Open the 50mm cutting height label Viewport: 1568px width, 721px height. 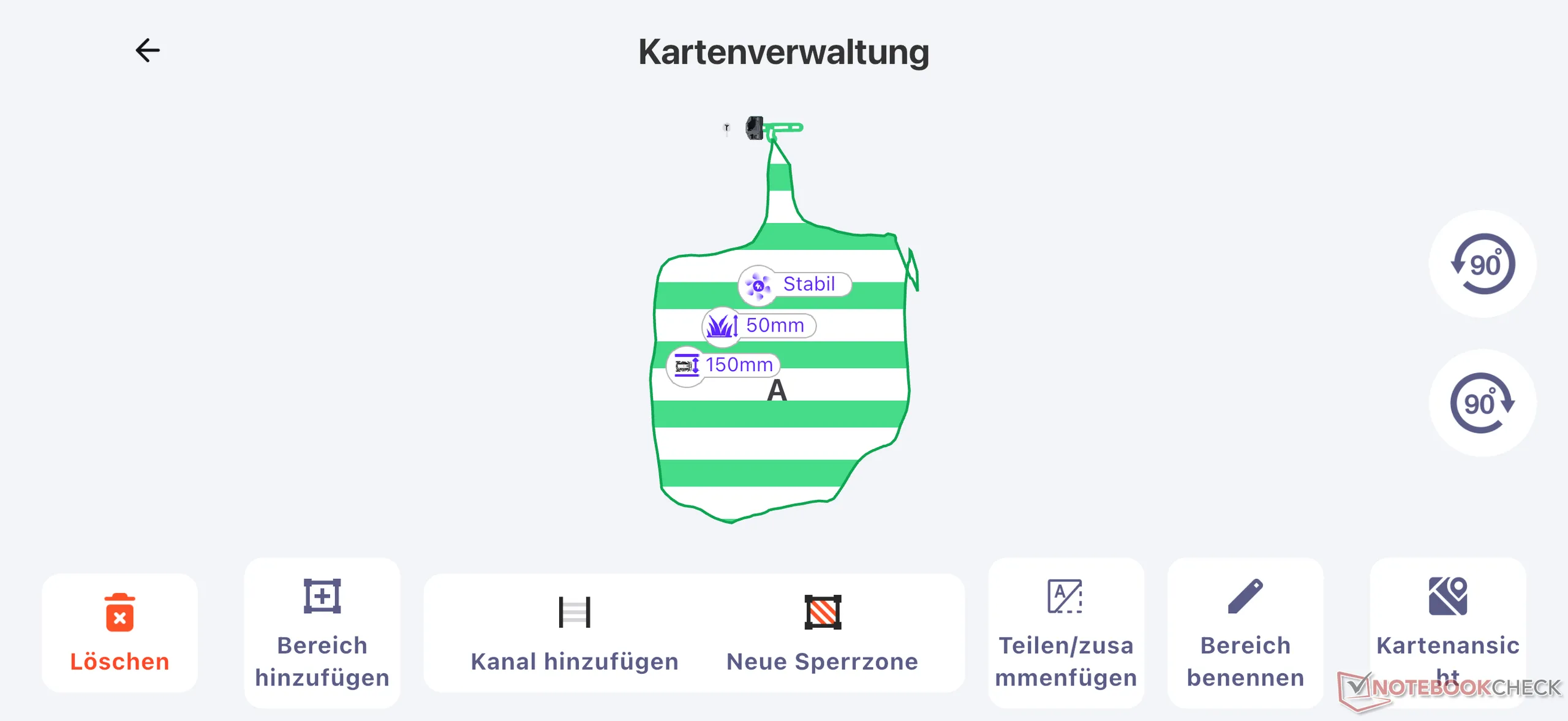tap(759, 326)
